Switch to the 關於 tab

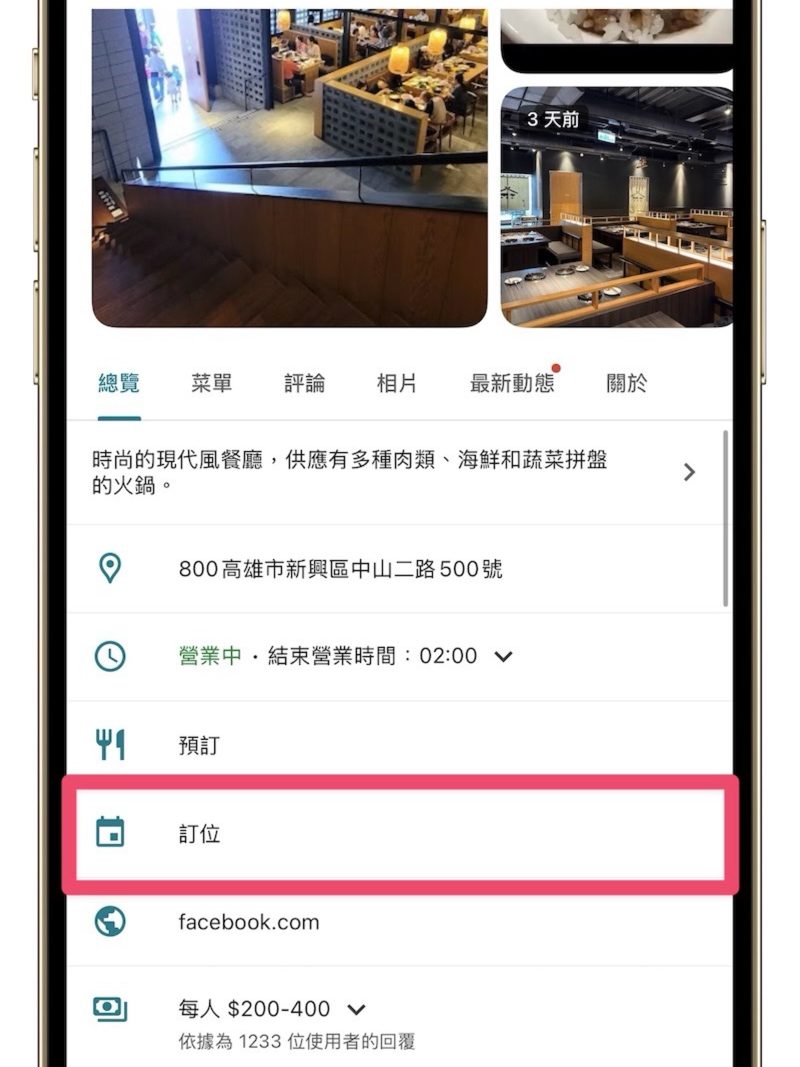(627, 383)
